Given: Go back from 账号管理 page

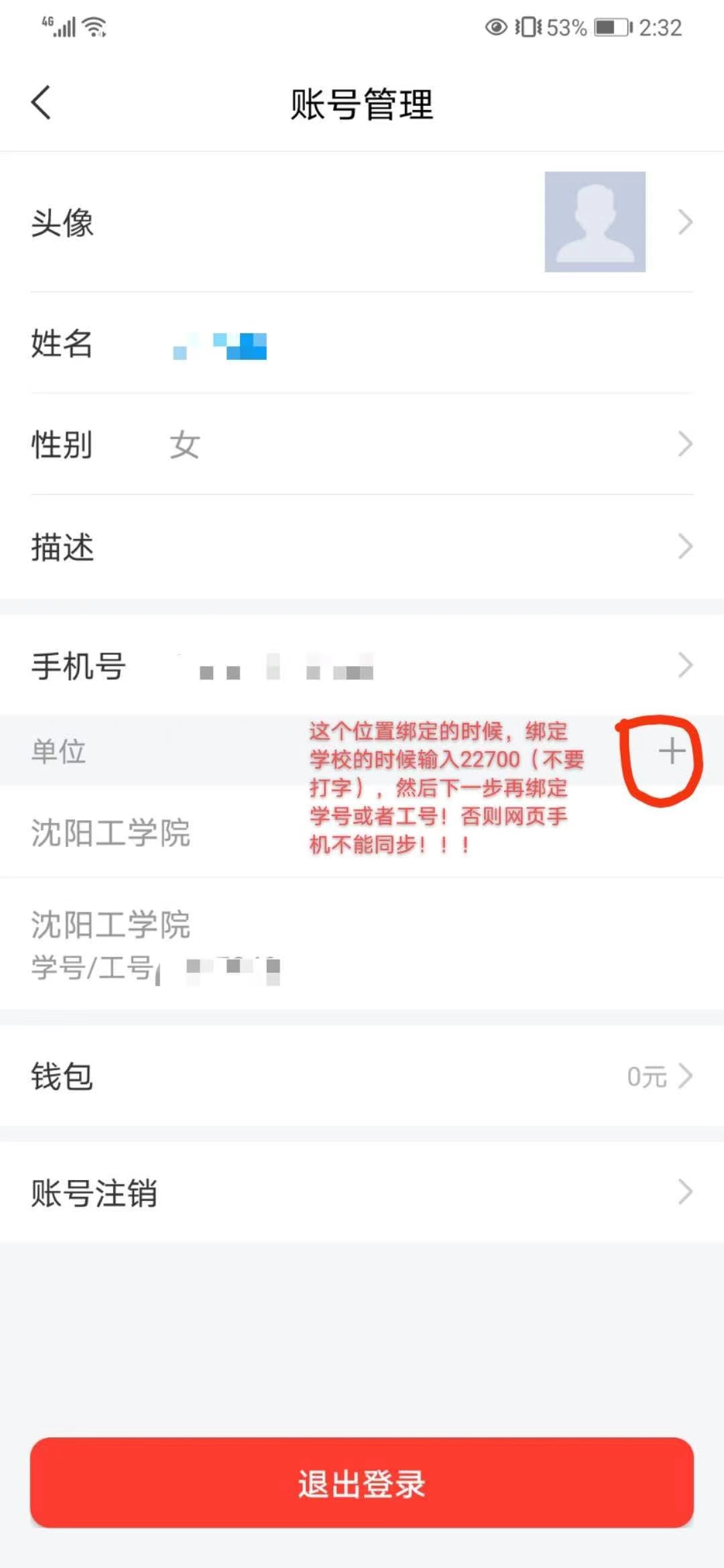Looking at the screenshot, I should [42, 103].
